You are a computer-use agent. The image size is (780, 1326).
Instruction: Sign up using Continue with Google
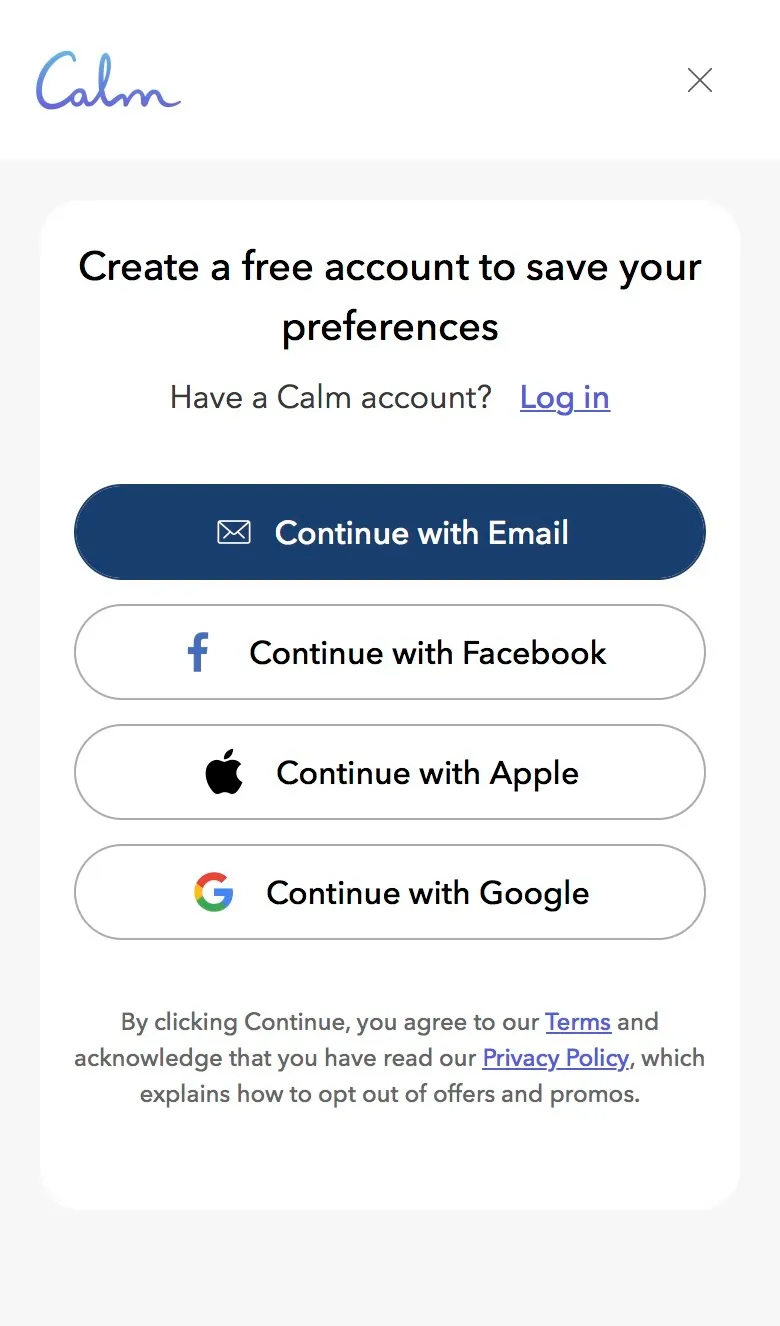[390, 892]
